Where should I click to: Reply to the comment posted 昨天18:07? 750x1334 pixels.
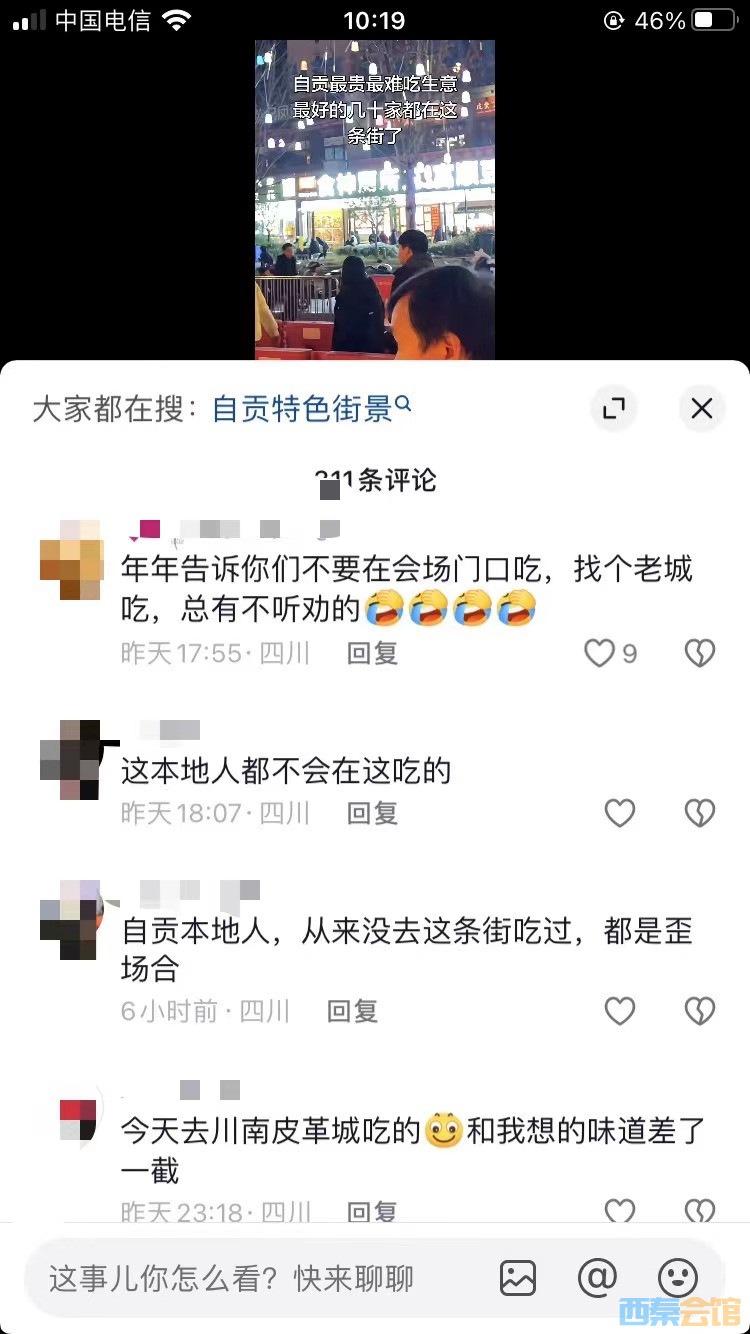click(372, 813)
